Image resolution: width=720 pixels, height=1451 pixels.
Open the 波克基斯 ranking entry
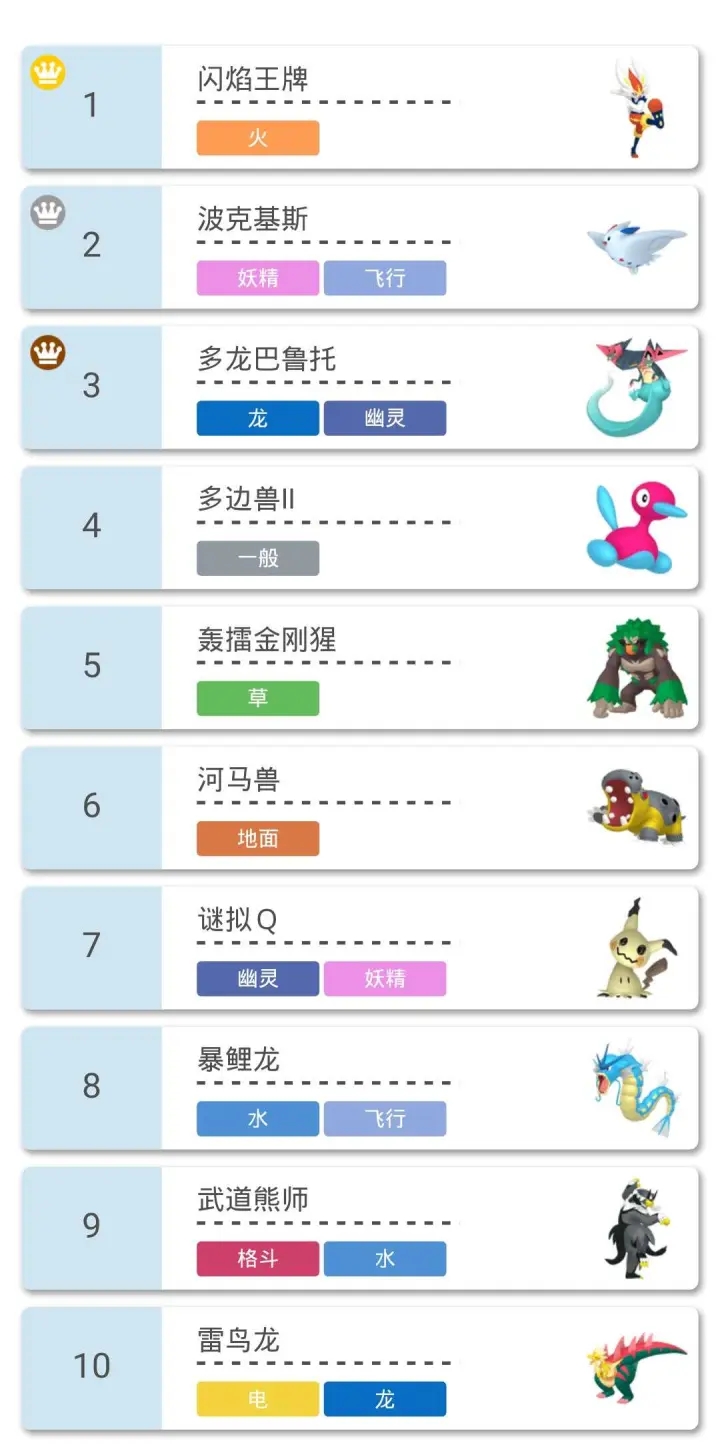coord(360,247)
